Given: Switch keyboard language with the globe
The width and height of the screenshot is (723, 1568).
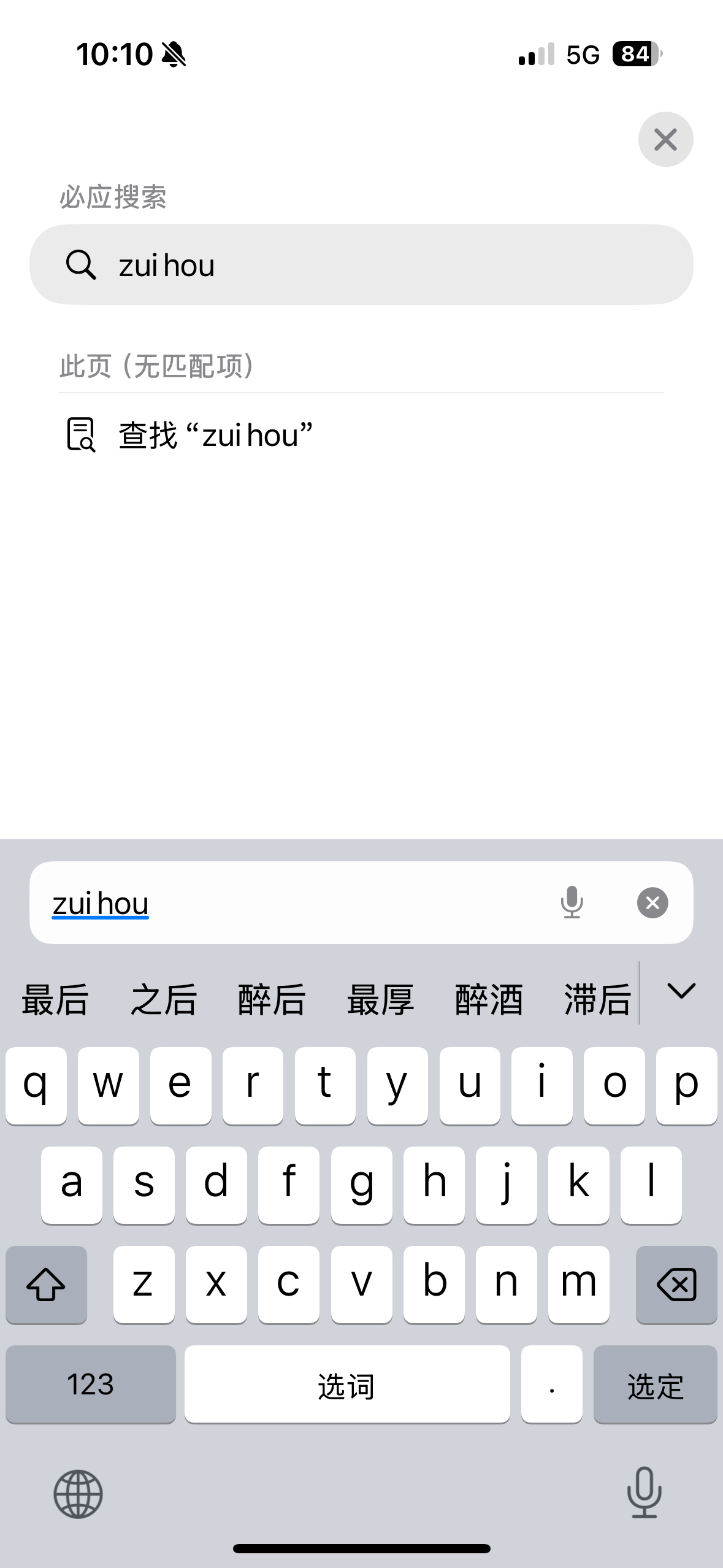Looking at the screenshot, I should click(x=78, y=1494).
